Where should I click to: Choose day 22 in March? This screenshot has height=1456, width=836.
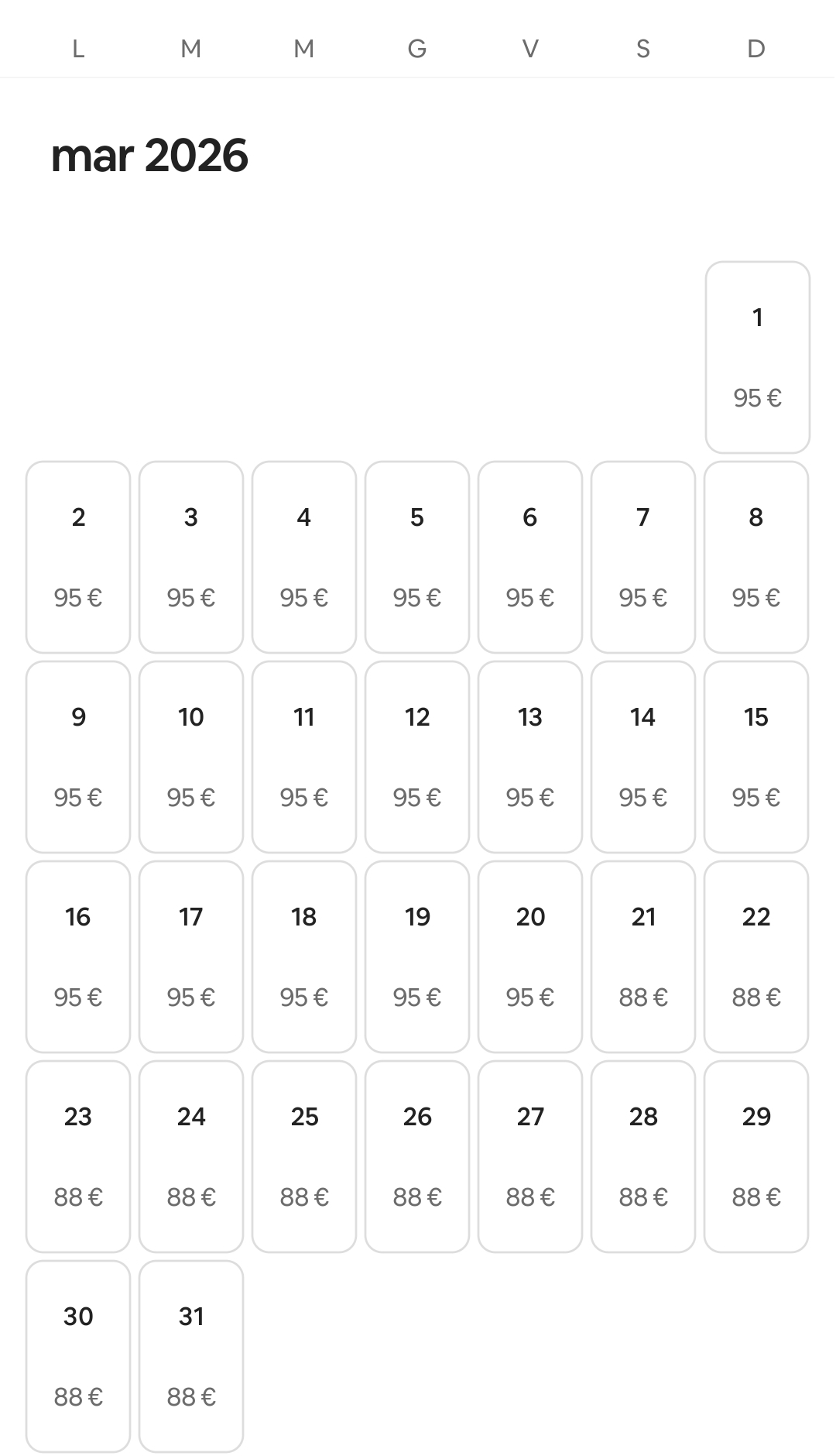point(756,956)
